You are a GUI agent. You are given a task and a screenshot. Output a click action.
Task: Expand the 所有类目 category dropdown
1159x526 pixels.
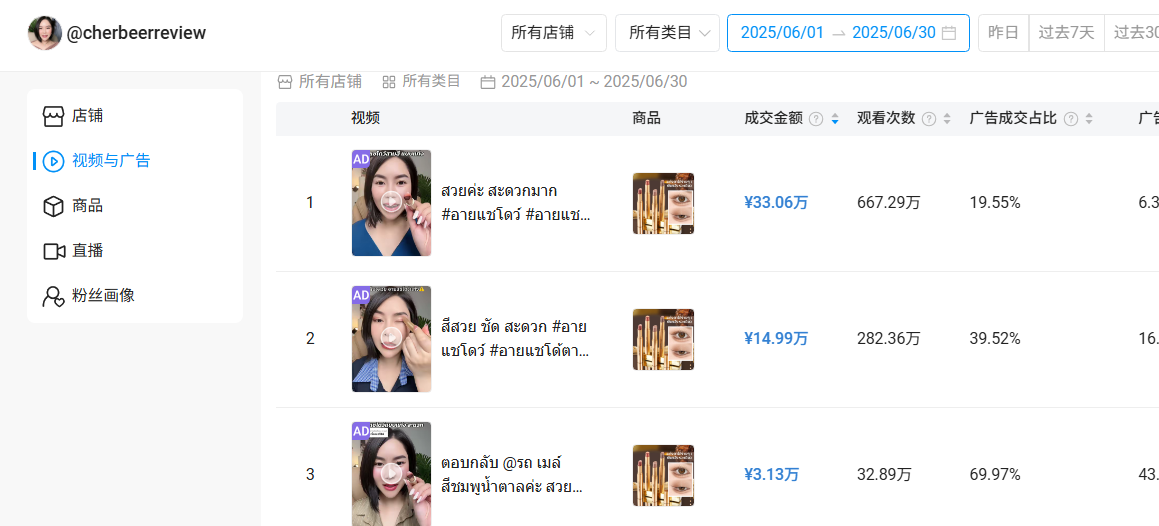[667, 33]
